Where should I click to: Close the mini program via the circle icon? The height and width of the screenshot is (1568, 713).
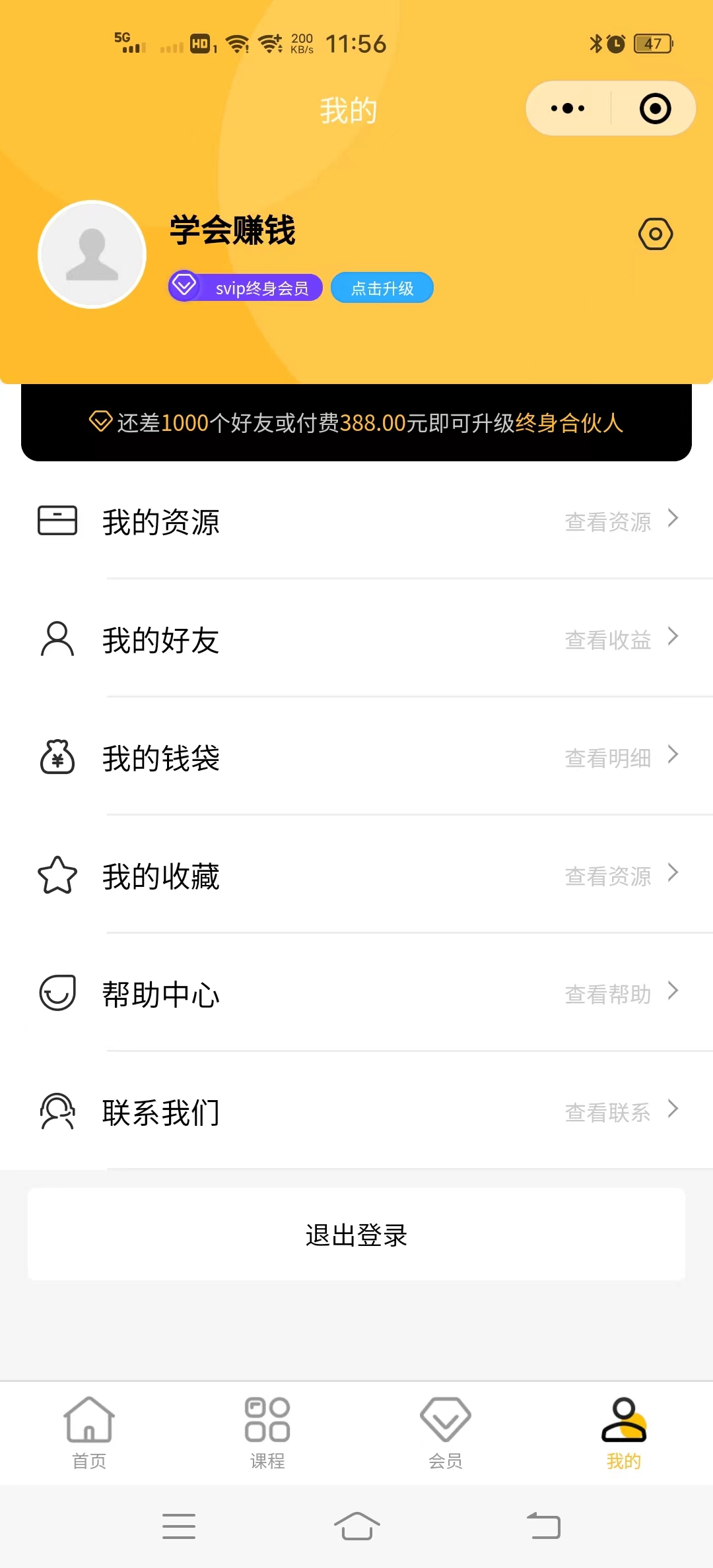(655, 109)
